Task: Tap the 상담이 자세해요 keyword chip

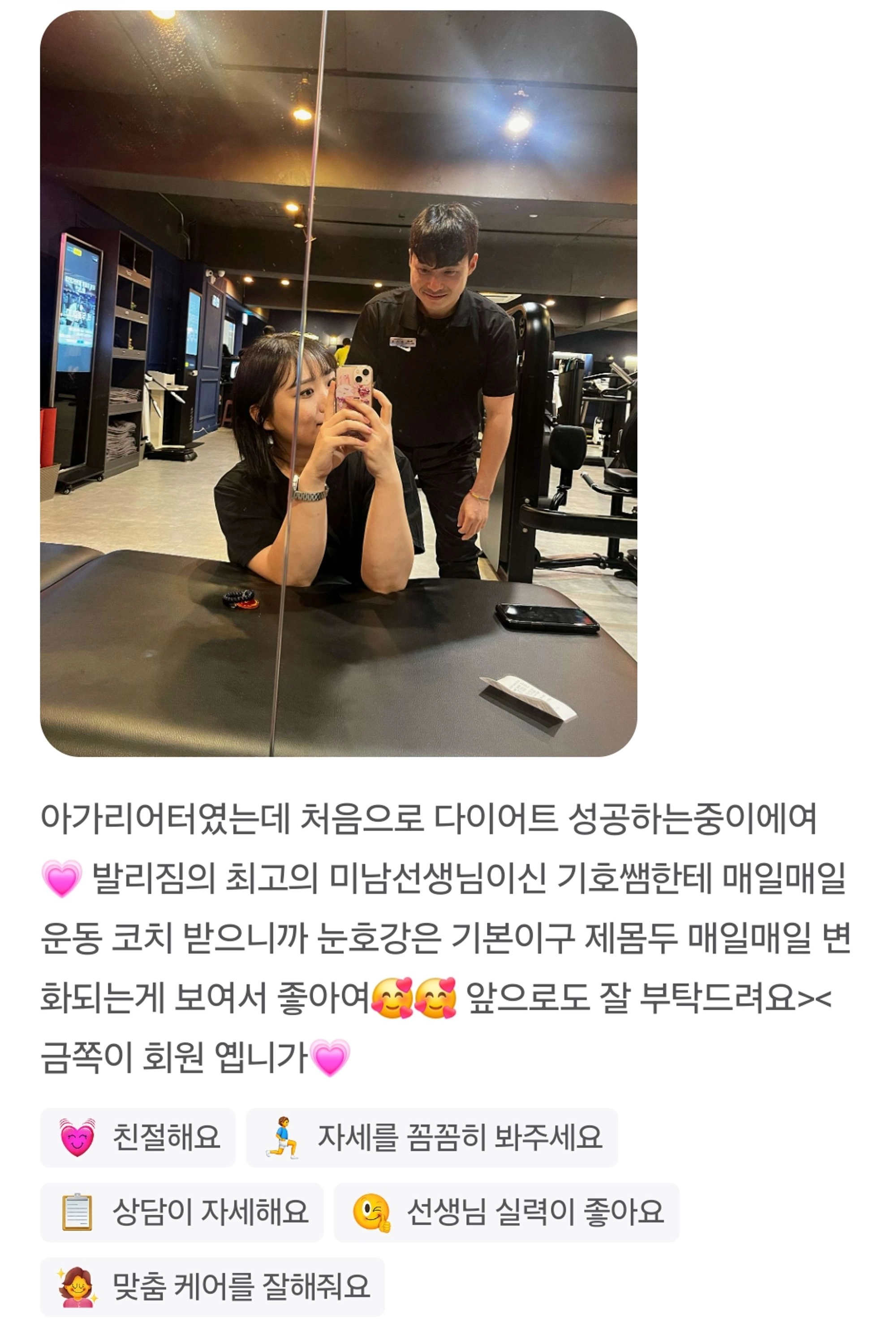Action: (x=182, y=1212)
